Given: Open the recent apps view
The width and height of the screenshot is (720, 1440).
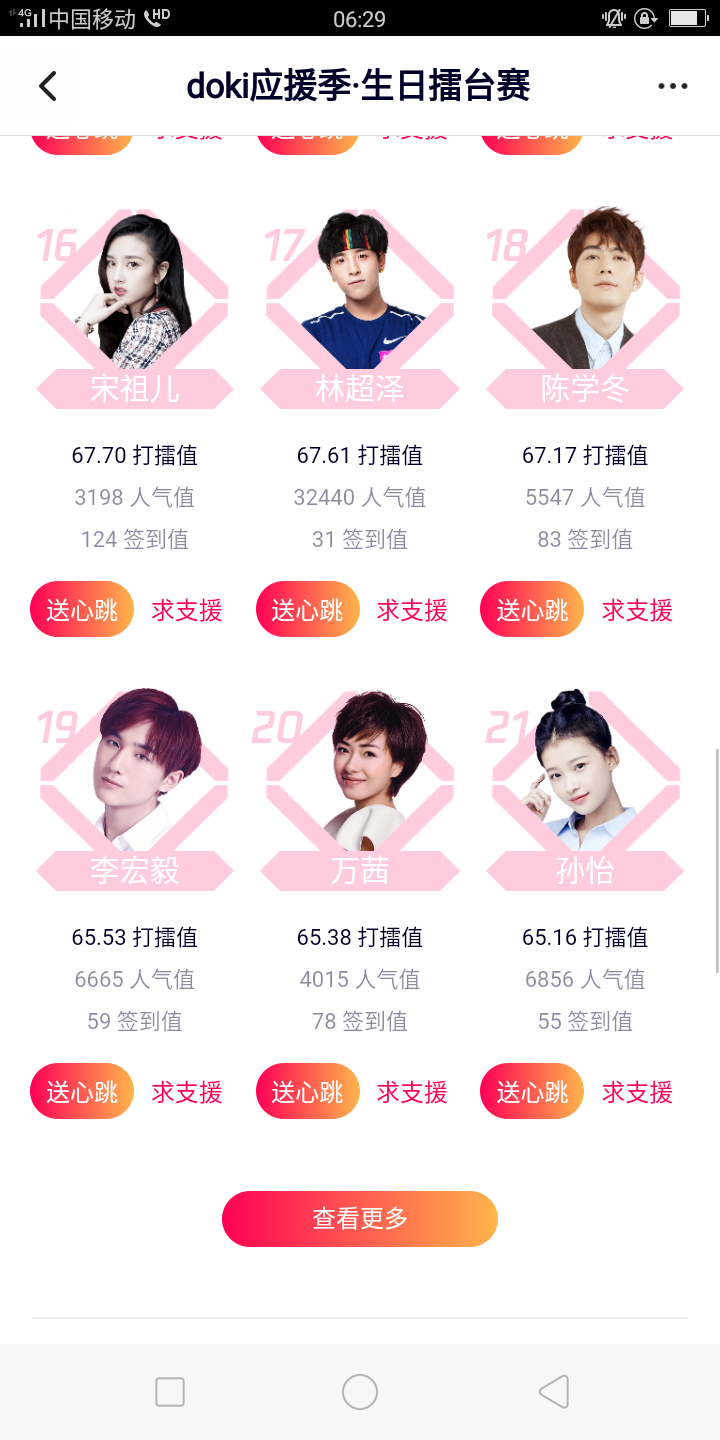Looking at the screenshot, I should point(170,1392).
